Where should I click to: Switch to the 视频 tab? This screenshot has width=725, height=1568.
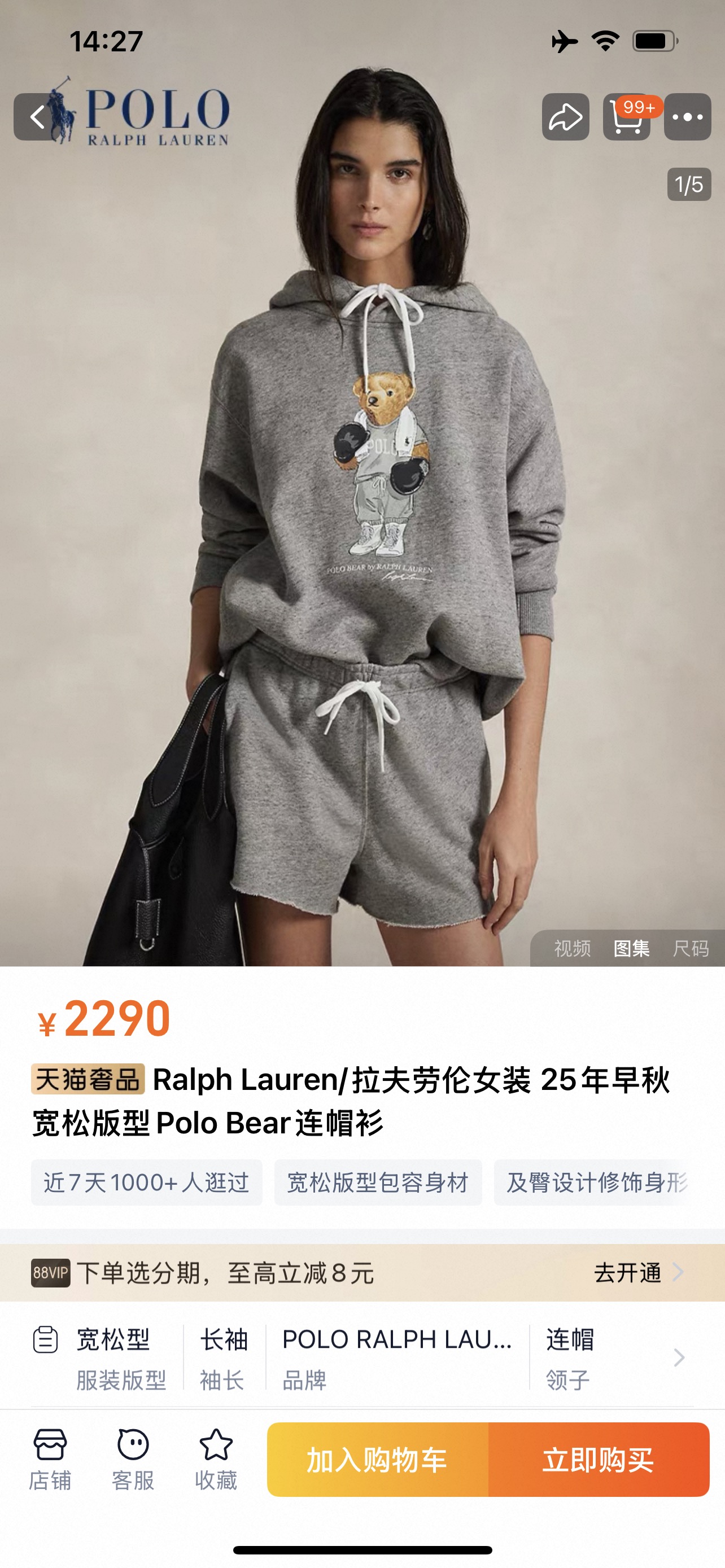571,948
